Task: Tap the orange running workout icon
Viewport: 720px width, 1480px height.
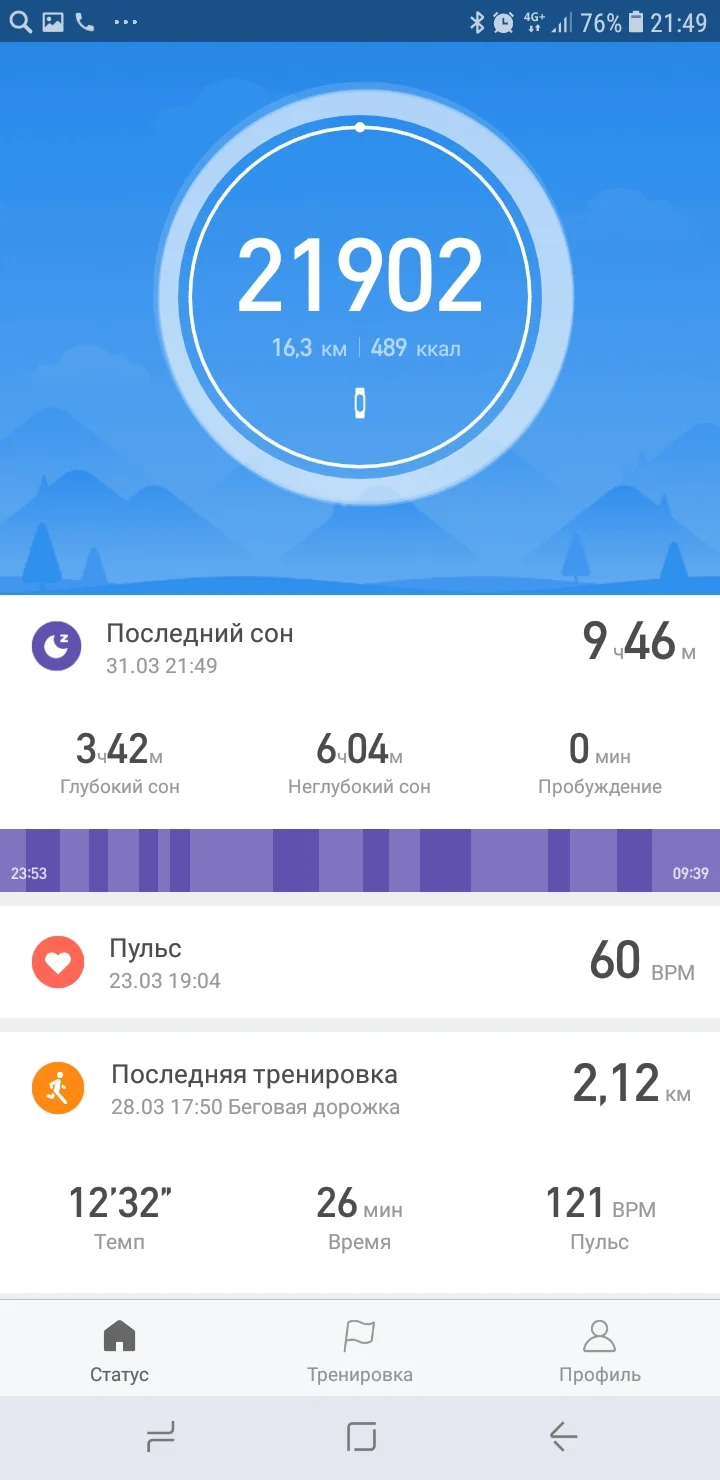Action: 56,1087
